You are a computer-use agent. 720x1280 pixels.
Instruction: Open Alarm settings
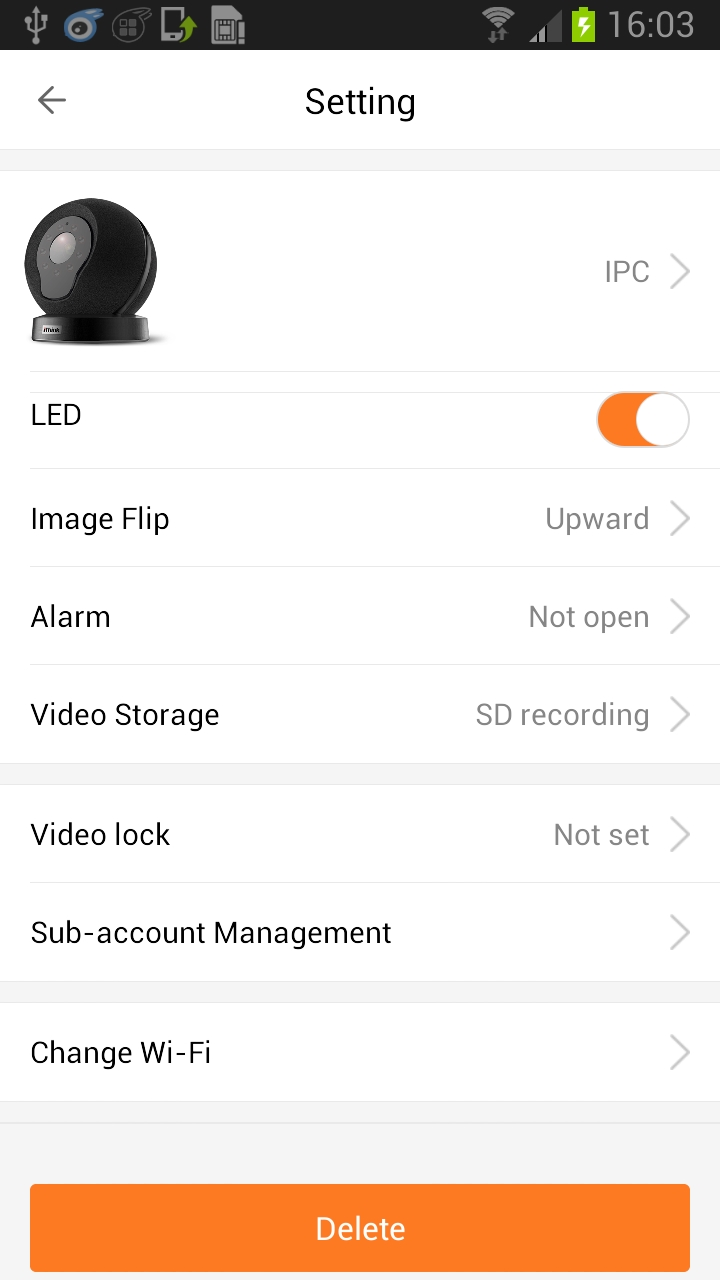click(360, 616)
